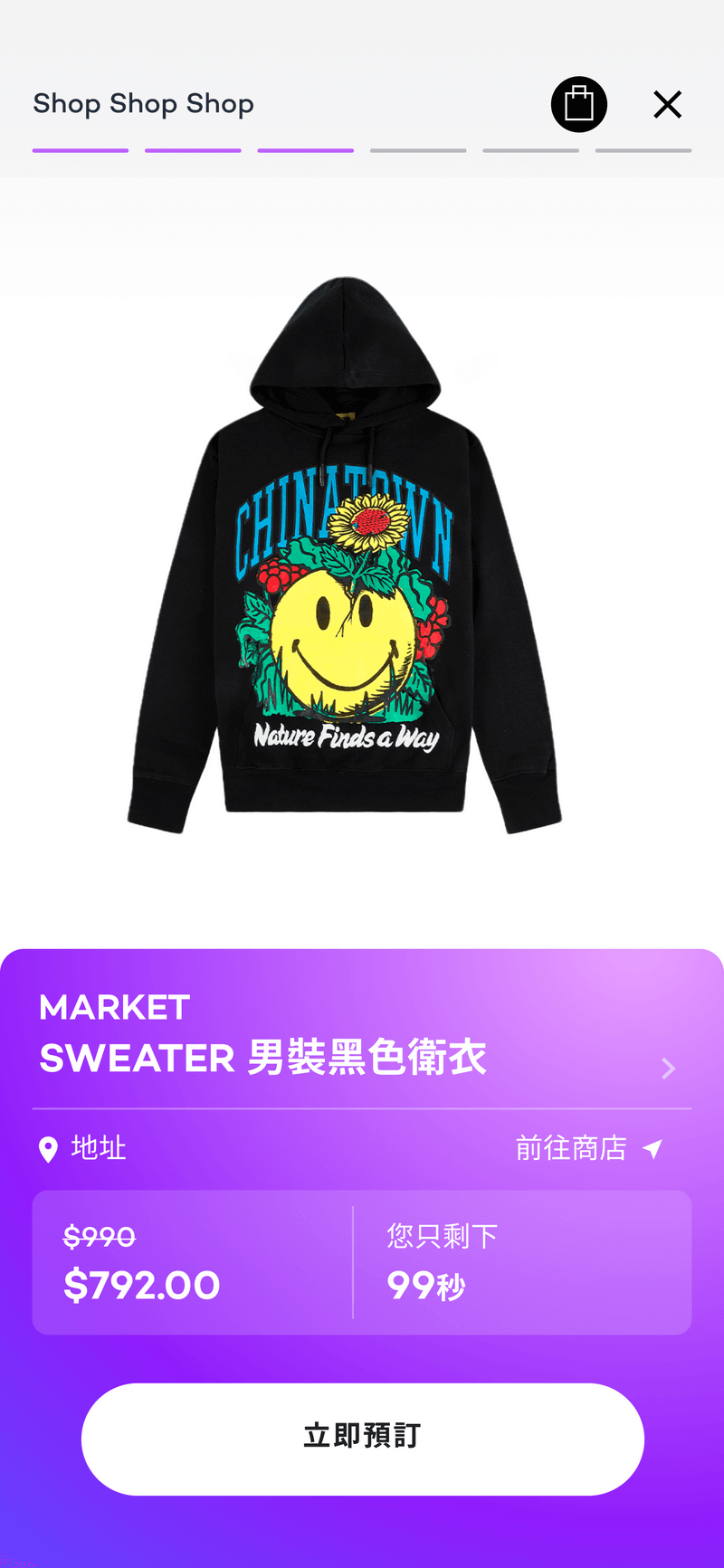
Task: Open MARKET SWEATER product details chevron
Action: coord(668,1069)
